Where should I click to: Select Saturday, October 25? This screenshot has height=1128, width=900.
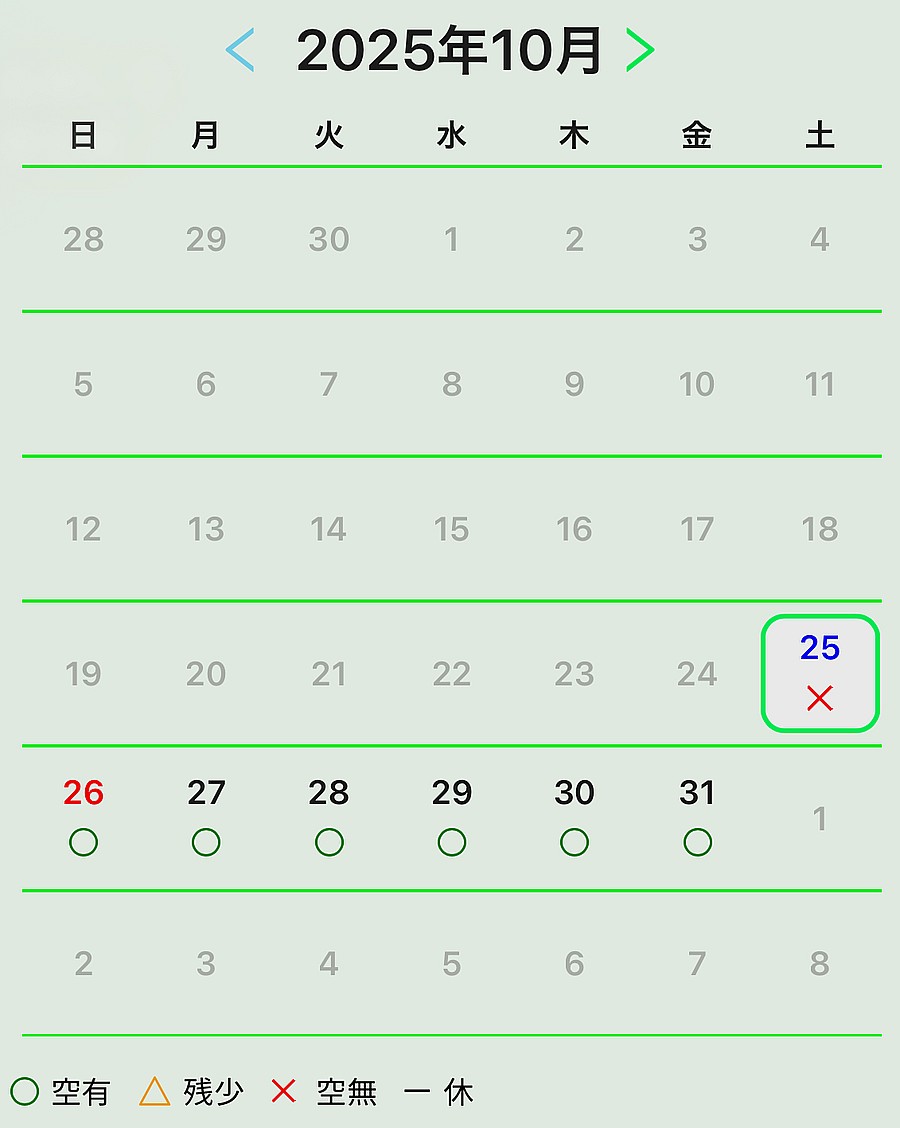click(x=820, y=673)
